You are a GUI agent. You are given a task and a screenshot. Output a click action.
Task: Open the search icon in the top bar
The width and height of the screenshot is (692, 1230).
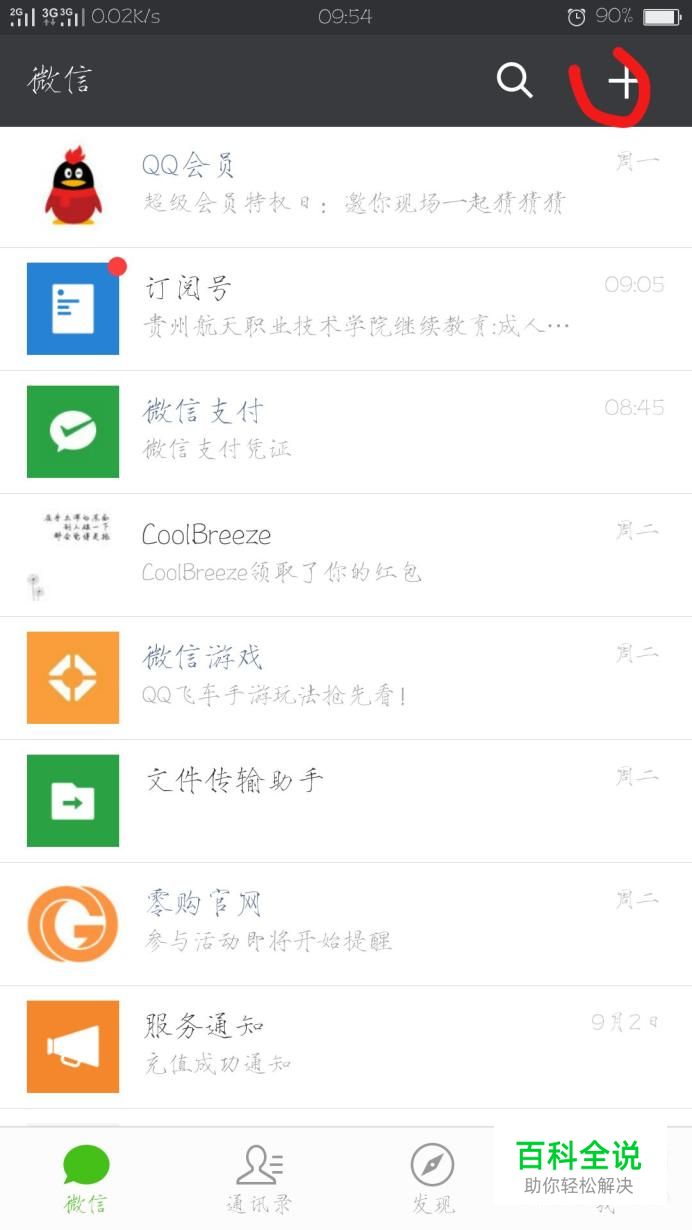pyautogui.click(x=515, y=81)
